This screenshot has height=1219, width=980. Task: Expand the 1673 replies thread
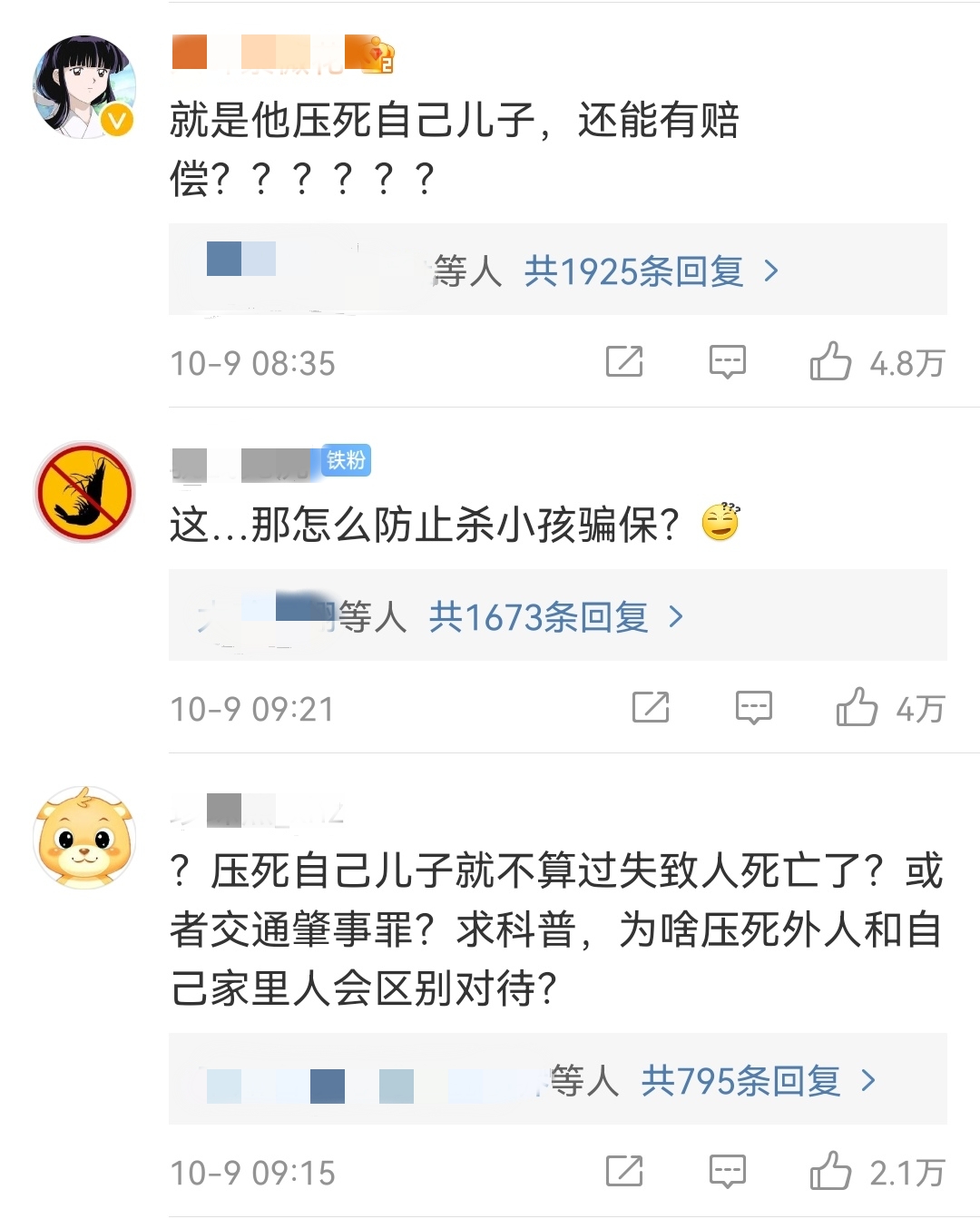[x=554, y=617]
